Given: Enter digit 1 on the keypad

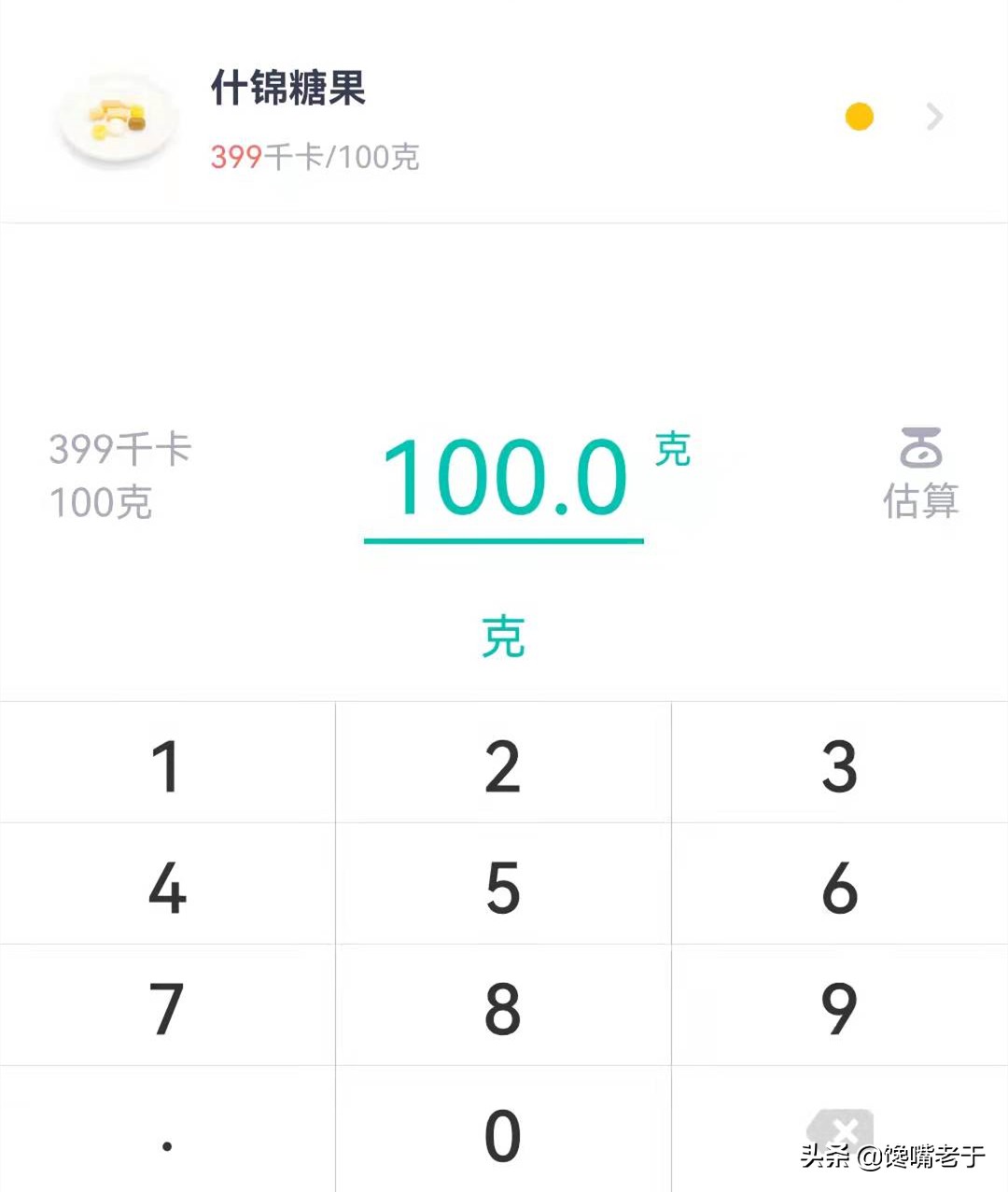Looking at the screenshot, I should point(167,765).
